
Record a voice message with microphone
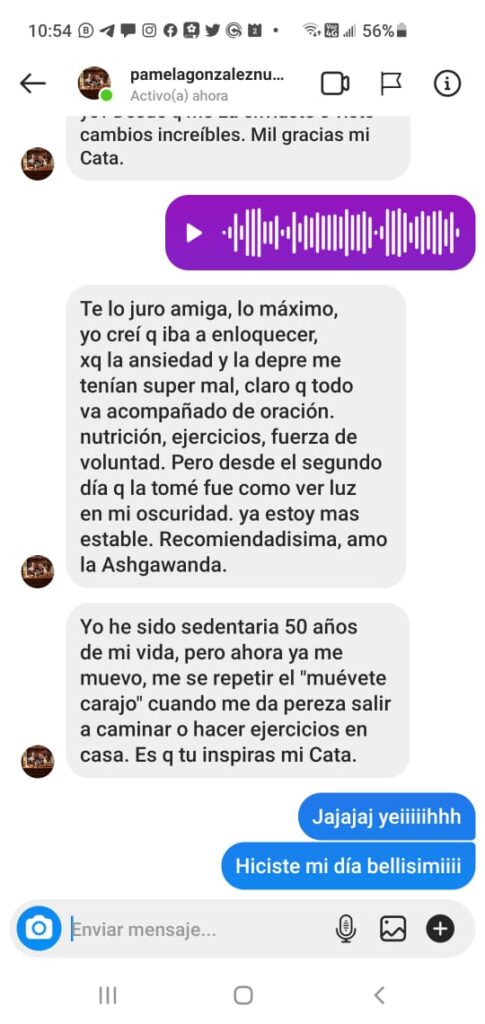pyautogui.click(x=346, y=929)
